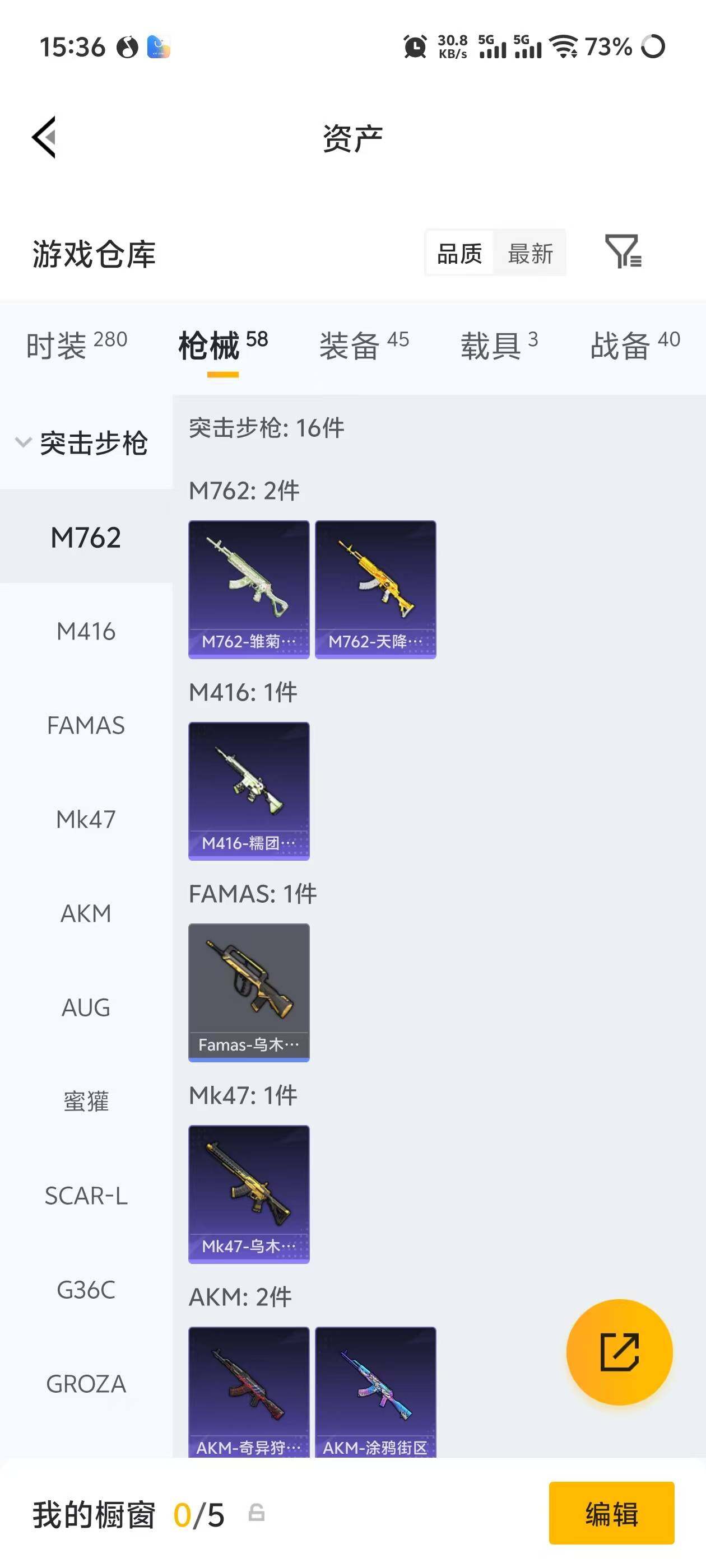Screen dimensions: 706x1568
Task: Open the filter icon
Action: [623, 251]
